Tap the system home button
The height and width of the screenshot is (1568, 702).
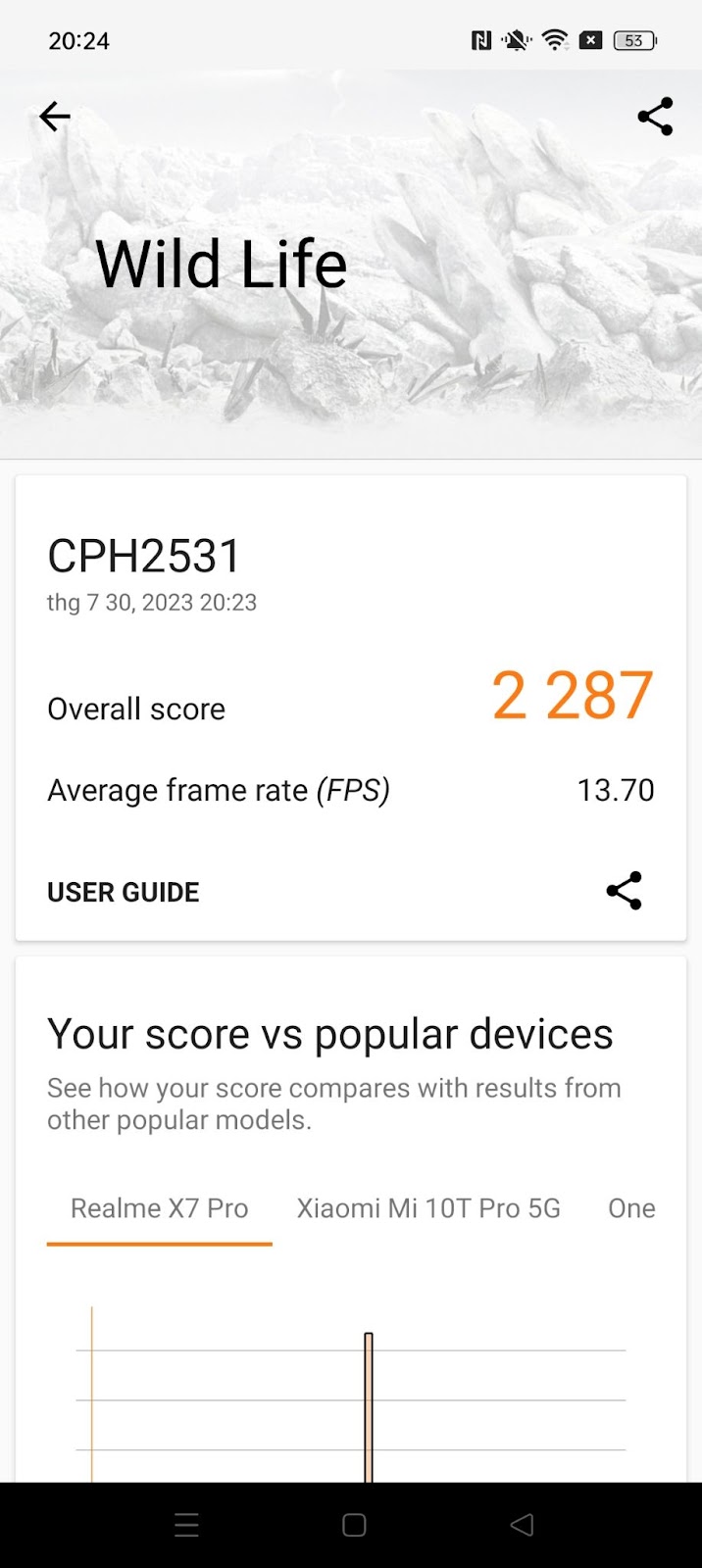(354, 1525)
